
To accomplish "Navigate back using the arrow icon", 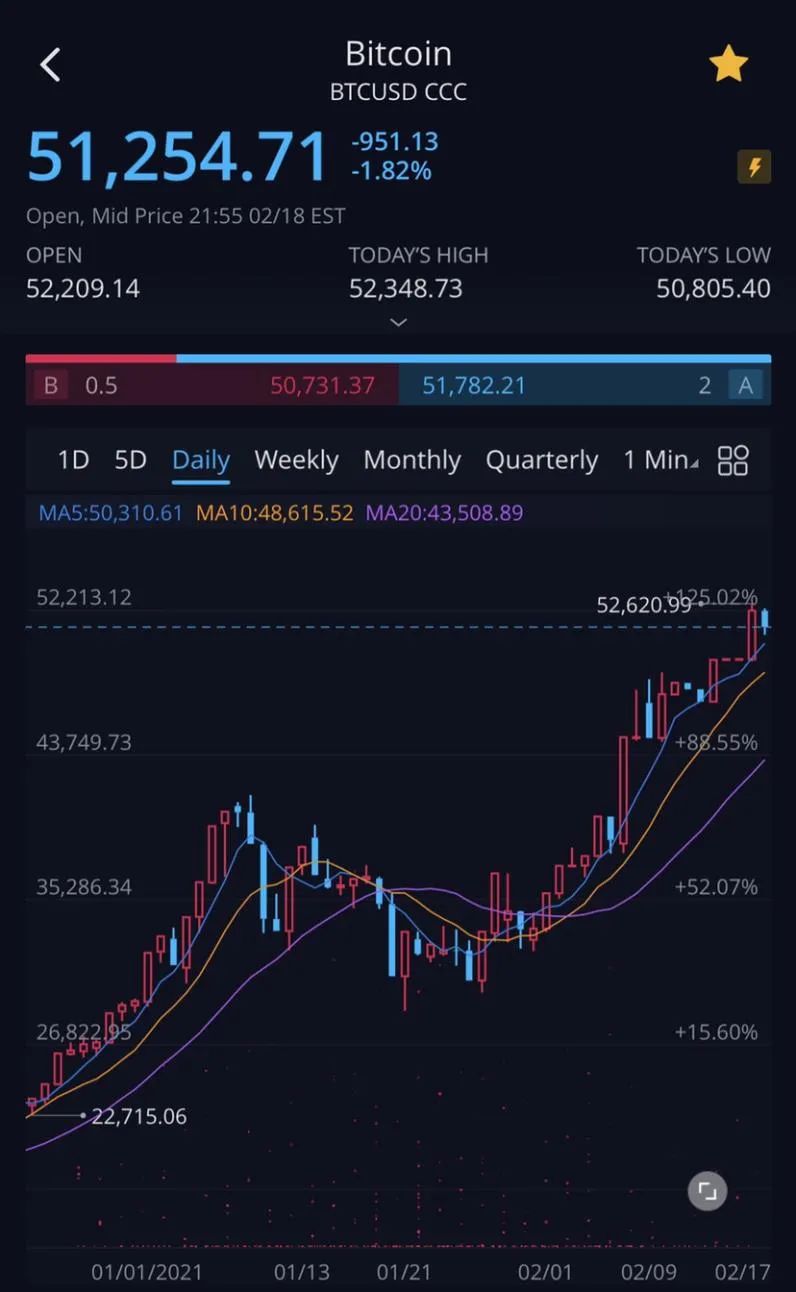I will coord(49,63).
